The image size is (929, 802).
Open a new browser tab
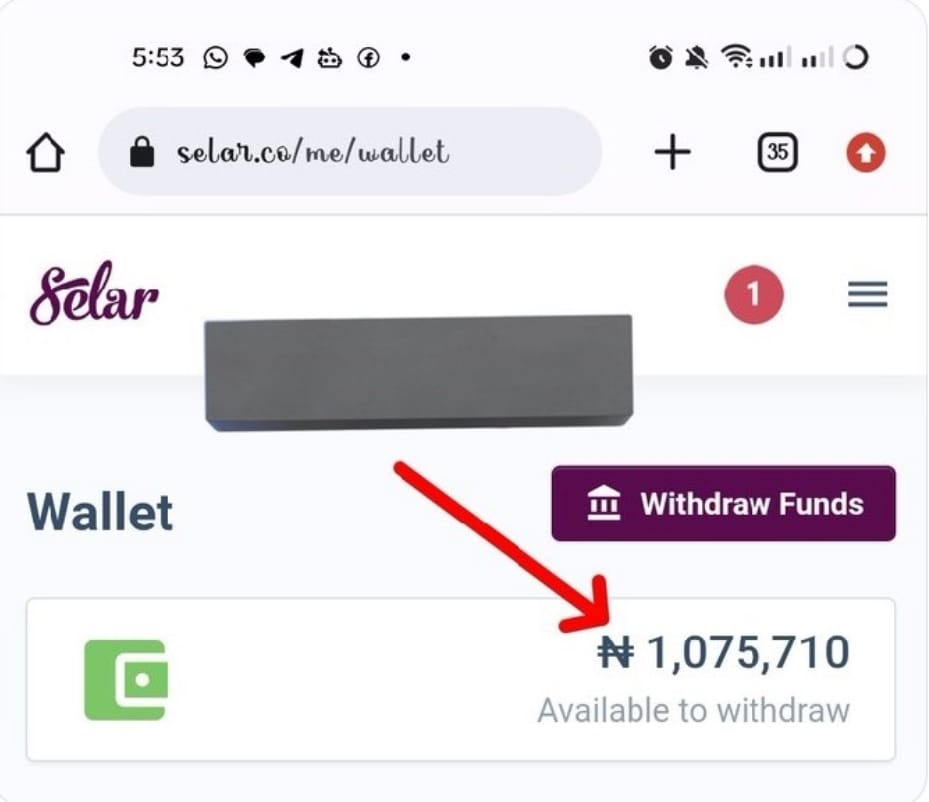pyautogui.click(x=673, y=153)
